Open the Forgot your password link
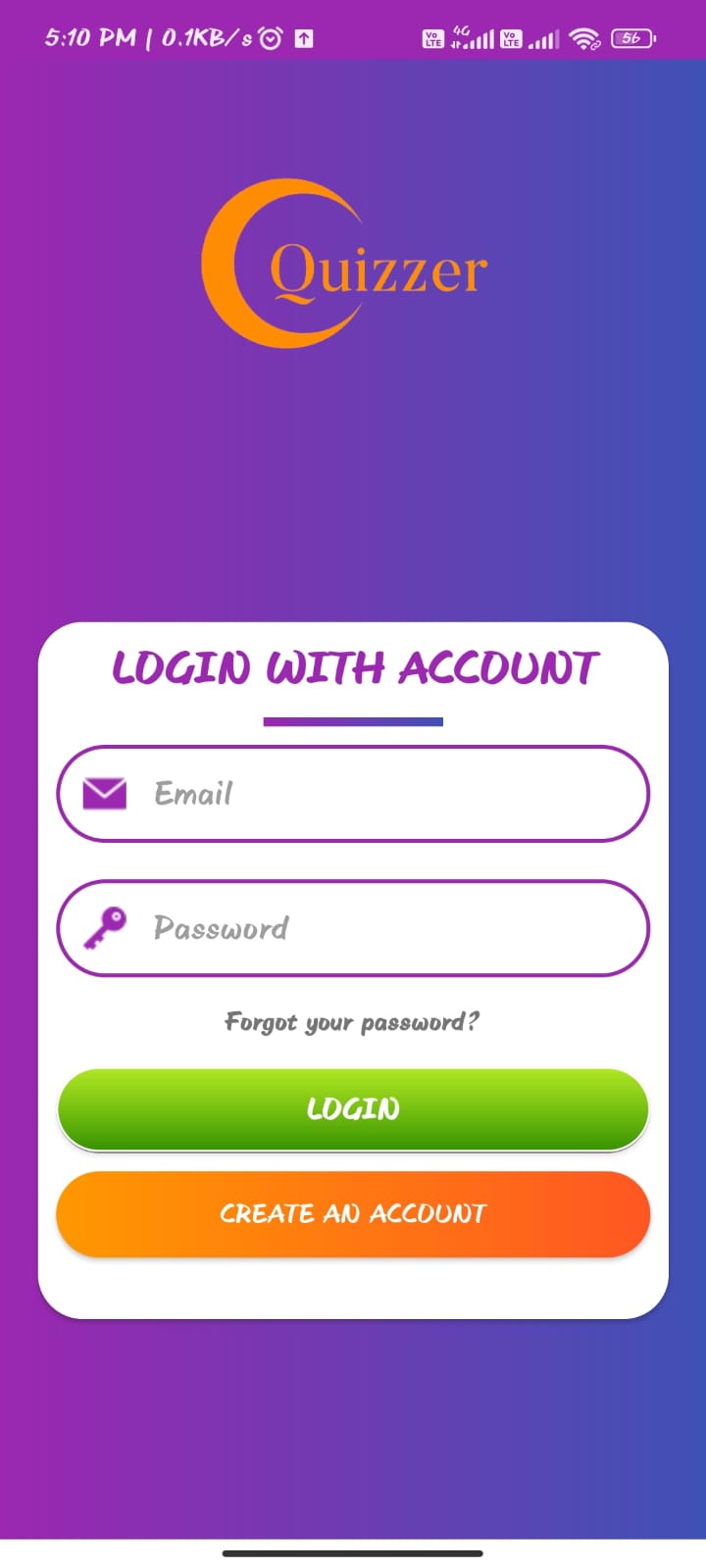Screen dimensions: 706x1568 point(352,1021)
